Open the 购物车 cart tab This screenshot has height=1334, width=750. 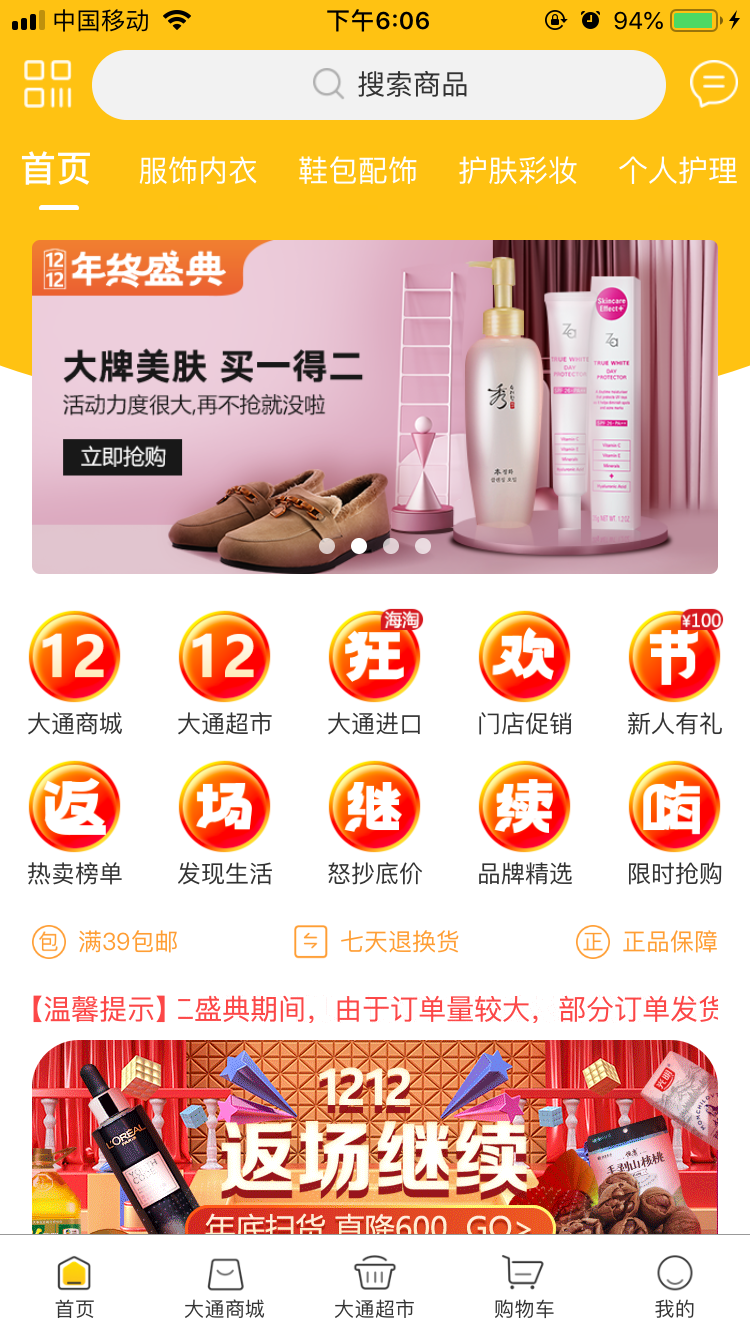(x=524, y=1287)
